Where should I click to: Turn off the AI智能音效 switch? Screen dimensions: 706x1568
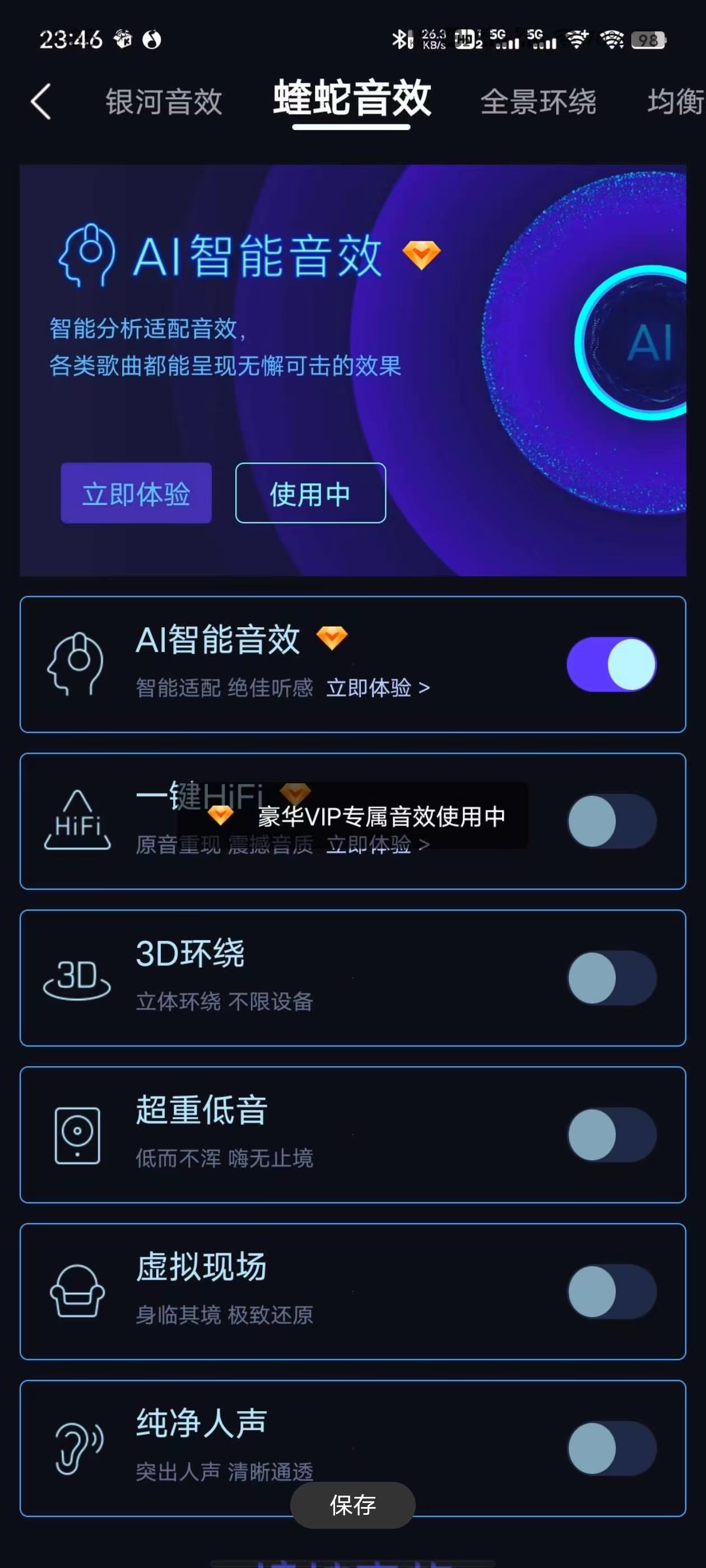[x=611, y=664]
